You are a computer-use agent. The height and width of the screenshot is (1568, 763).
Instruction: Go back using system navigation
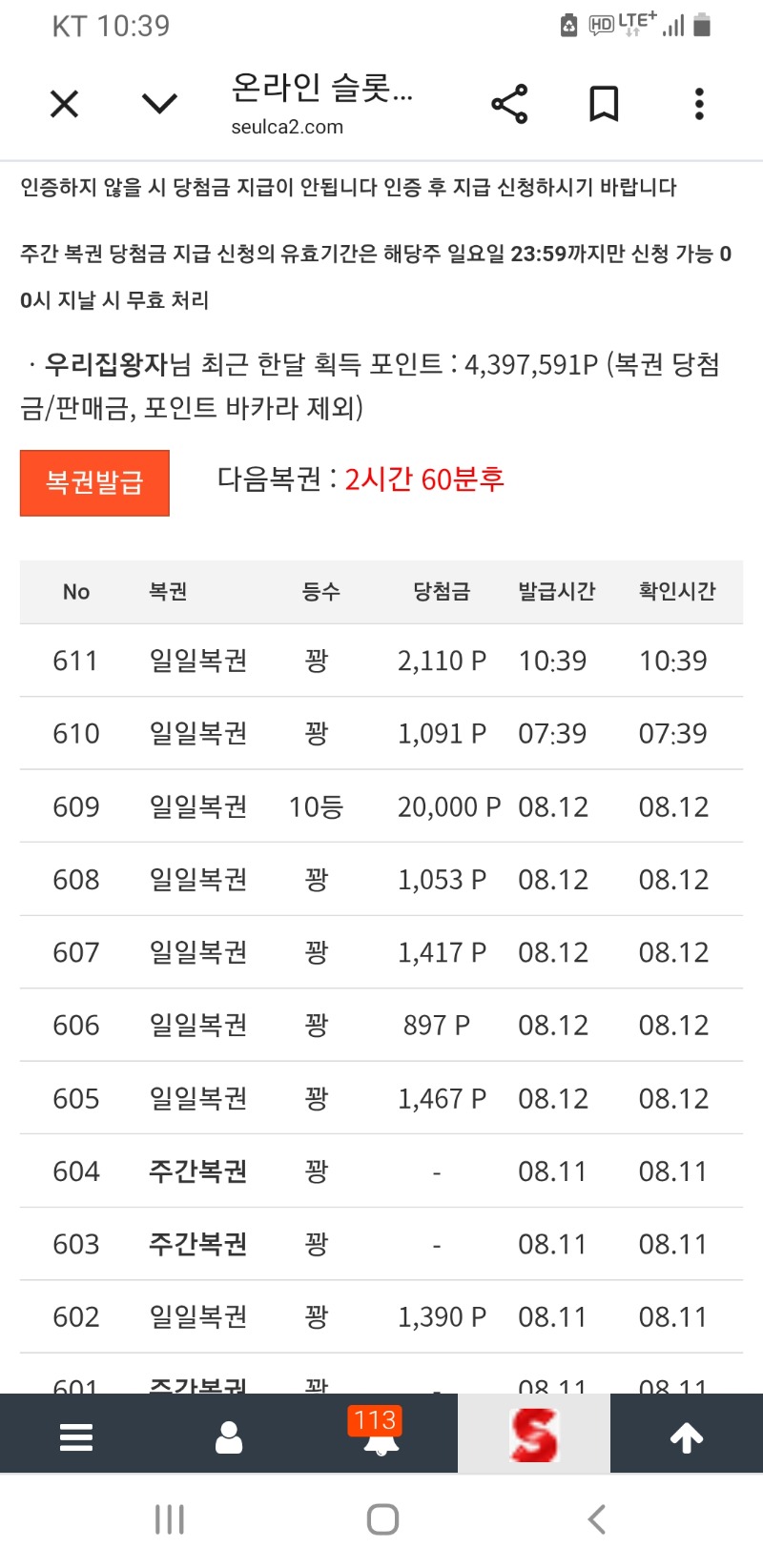point(597,1519)
